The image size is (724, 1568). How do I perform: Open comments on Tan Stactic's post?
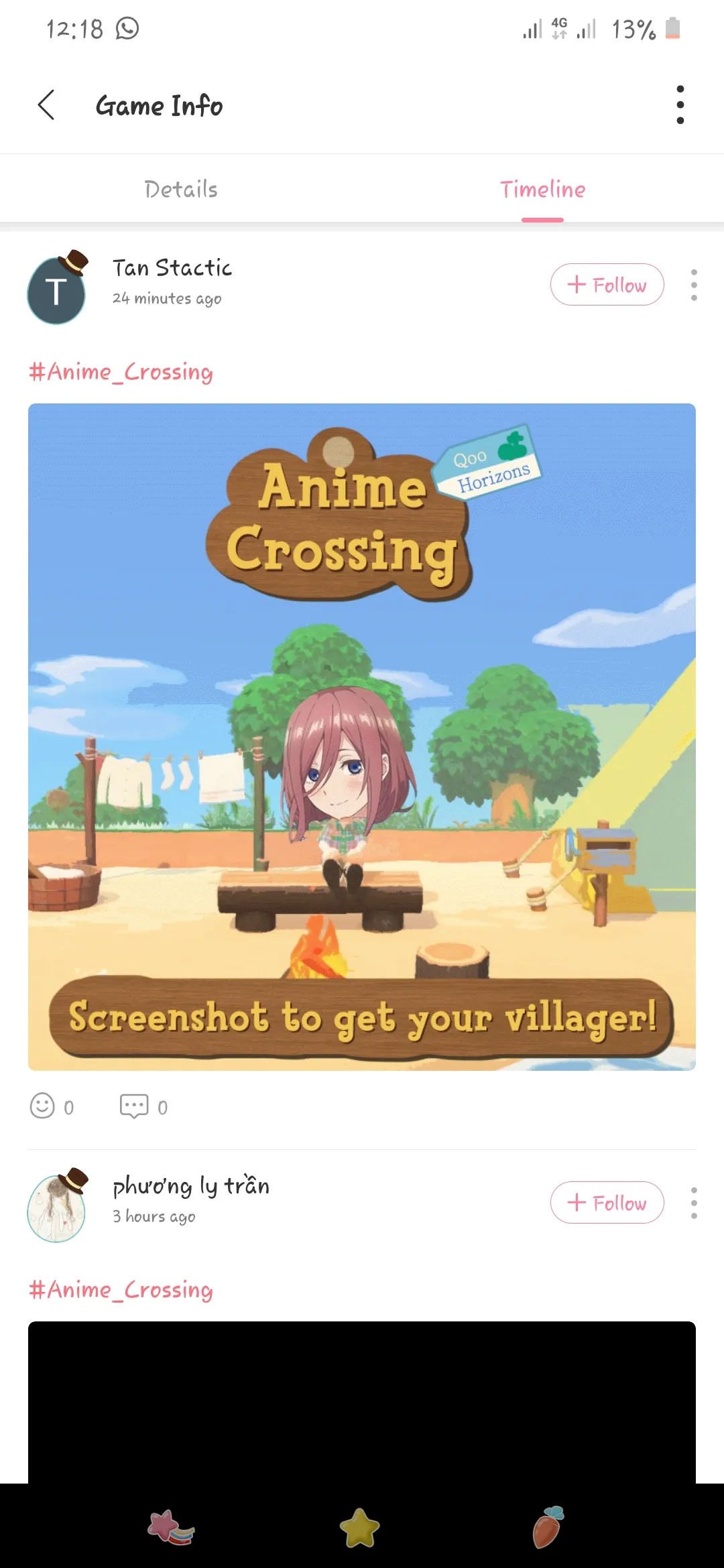click(x=134, y=1106)
